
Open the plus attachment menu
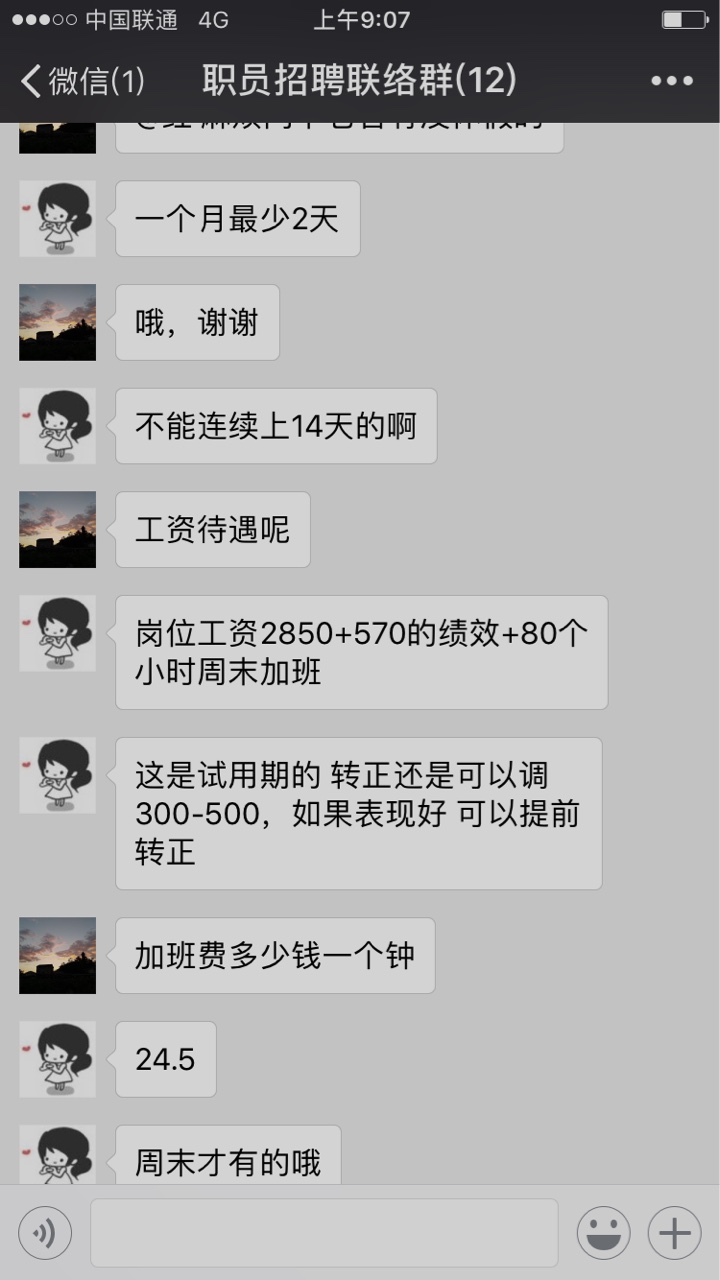point(674,1232)
